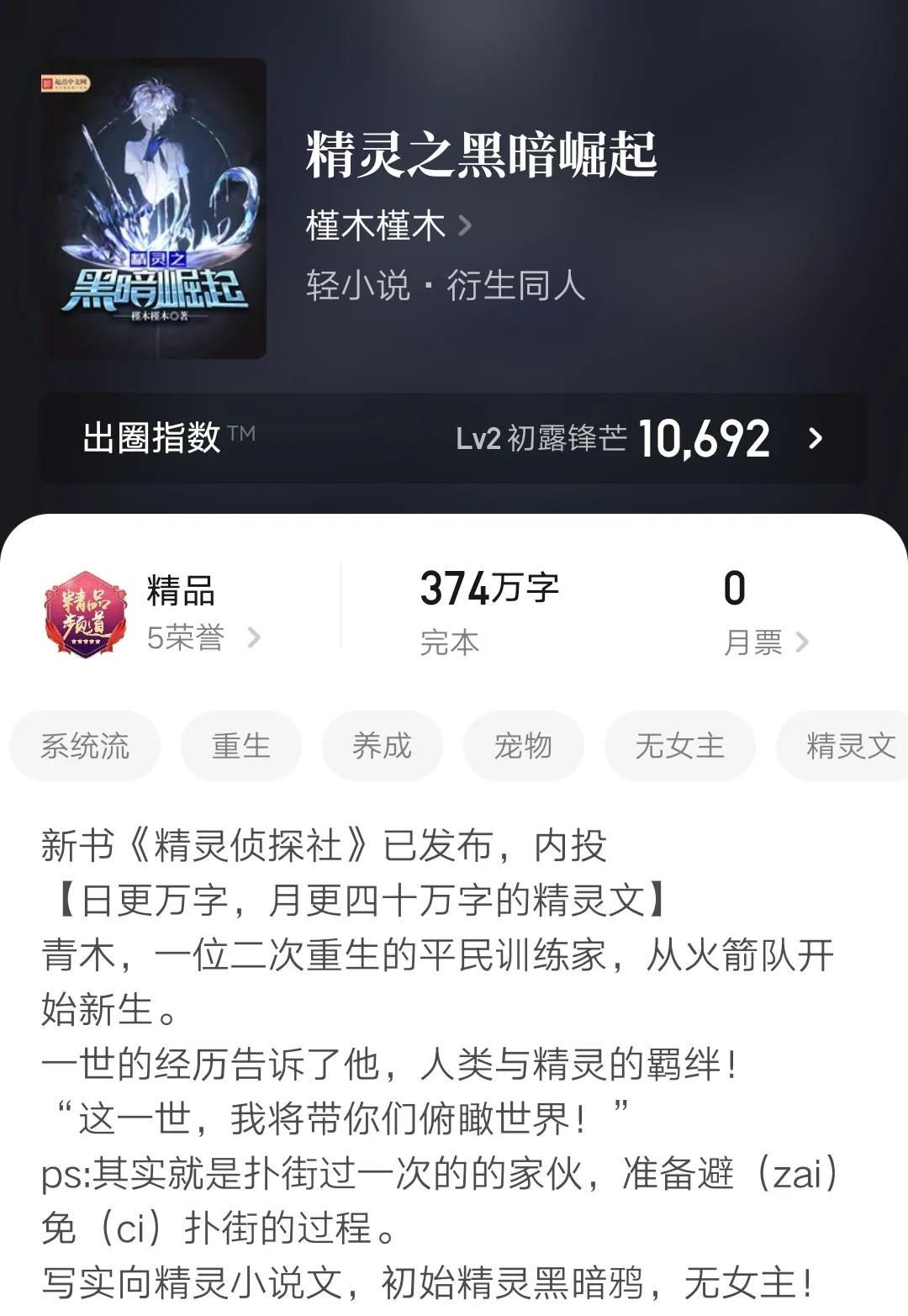The height and width of the screenshot is (1316, 908).
Task: Select the 养成 tag
Action: (x=383, y=745)
